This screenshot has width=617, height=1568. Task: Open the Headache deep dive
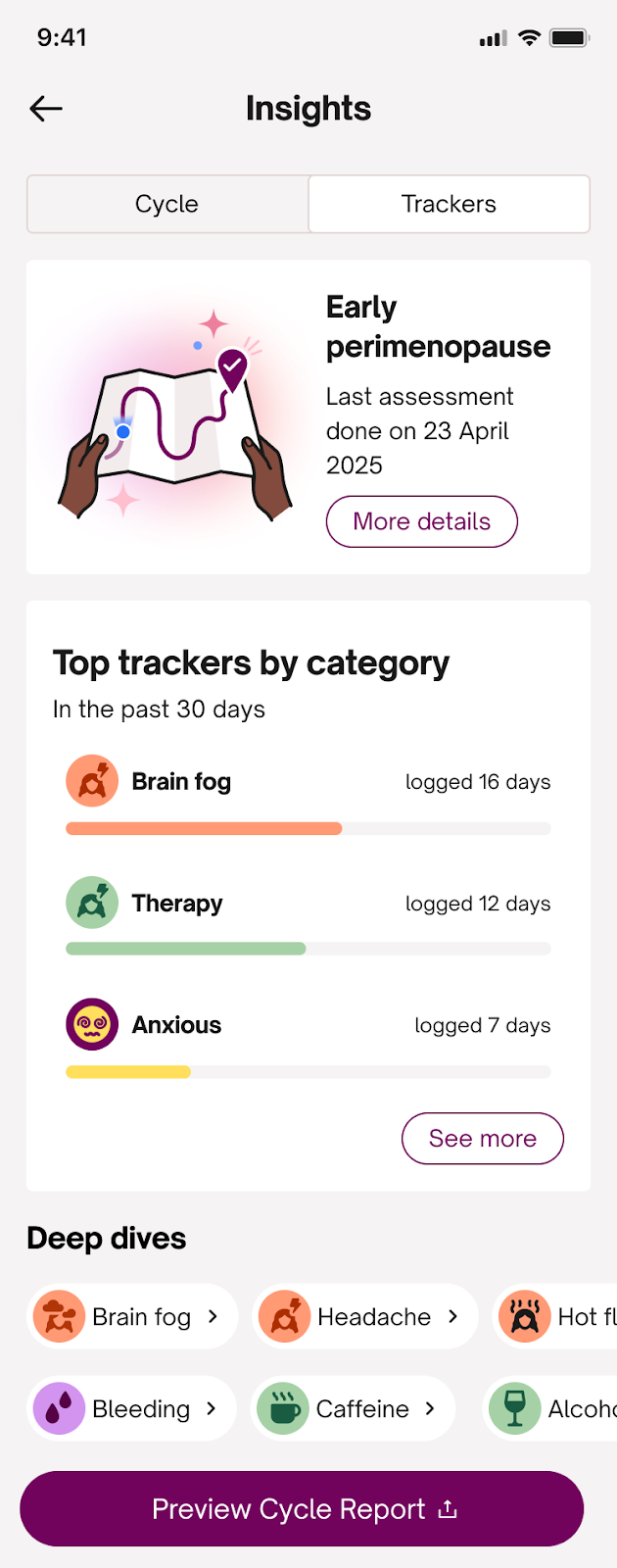[364, 1317]
